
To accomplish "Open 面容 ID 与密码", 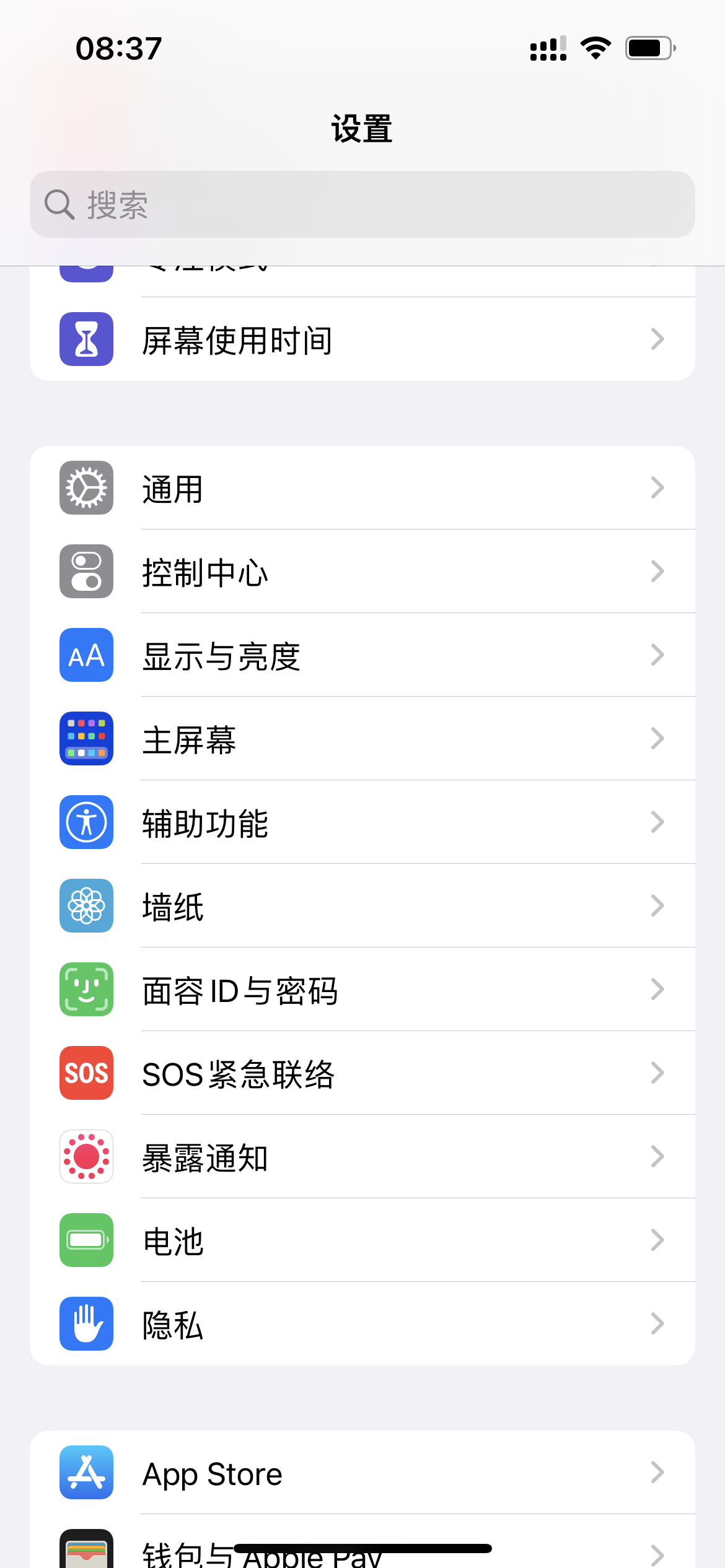I will [362, 990].
